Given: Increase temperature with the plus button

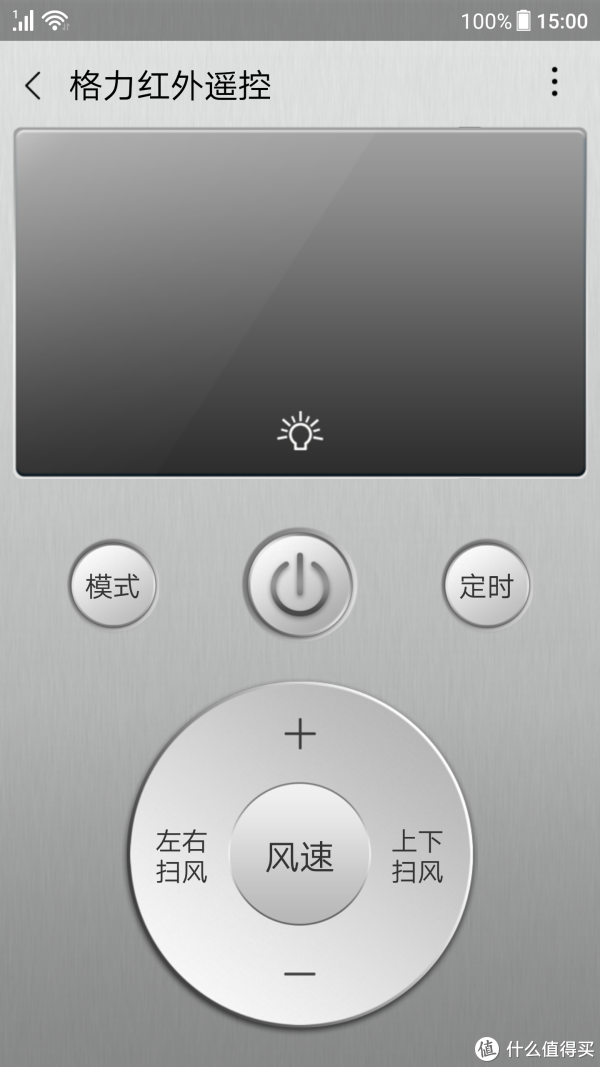Looking at the screenshot, I should click(300, 735).
